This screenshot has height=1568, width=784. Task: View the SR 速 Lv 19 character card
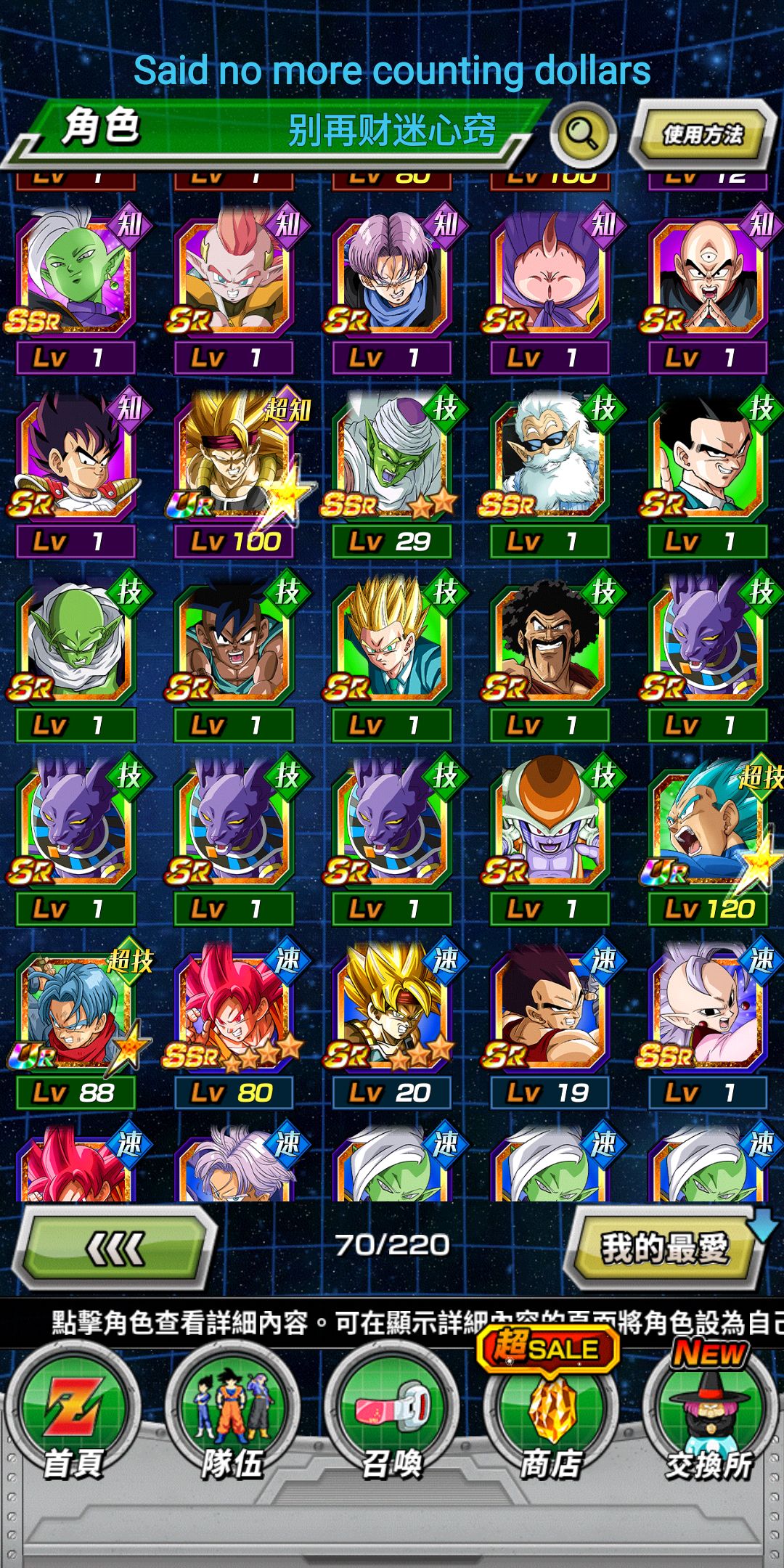pos(550,1024)
